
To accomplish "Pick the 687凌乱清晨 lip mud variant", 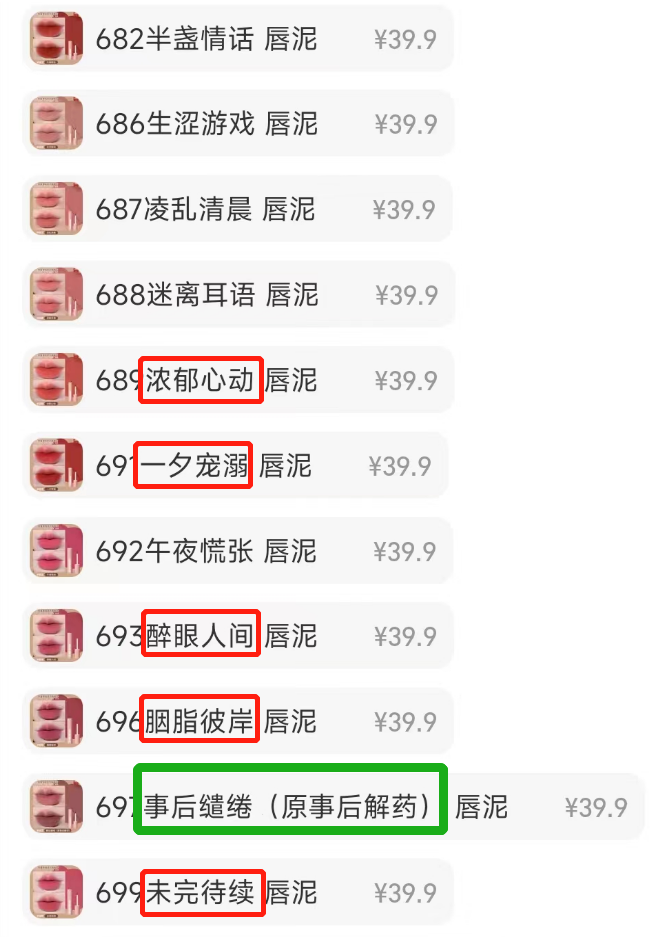I will coord(237,210).
